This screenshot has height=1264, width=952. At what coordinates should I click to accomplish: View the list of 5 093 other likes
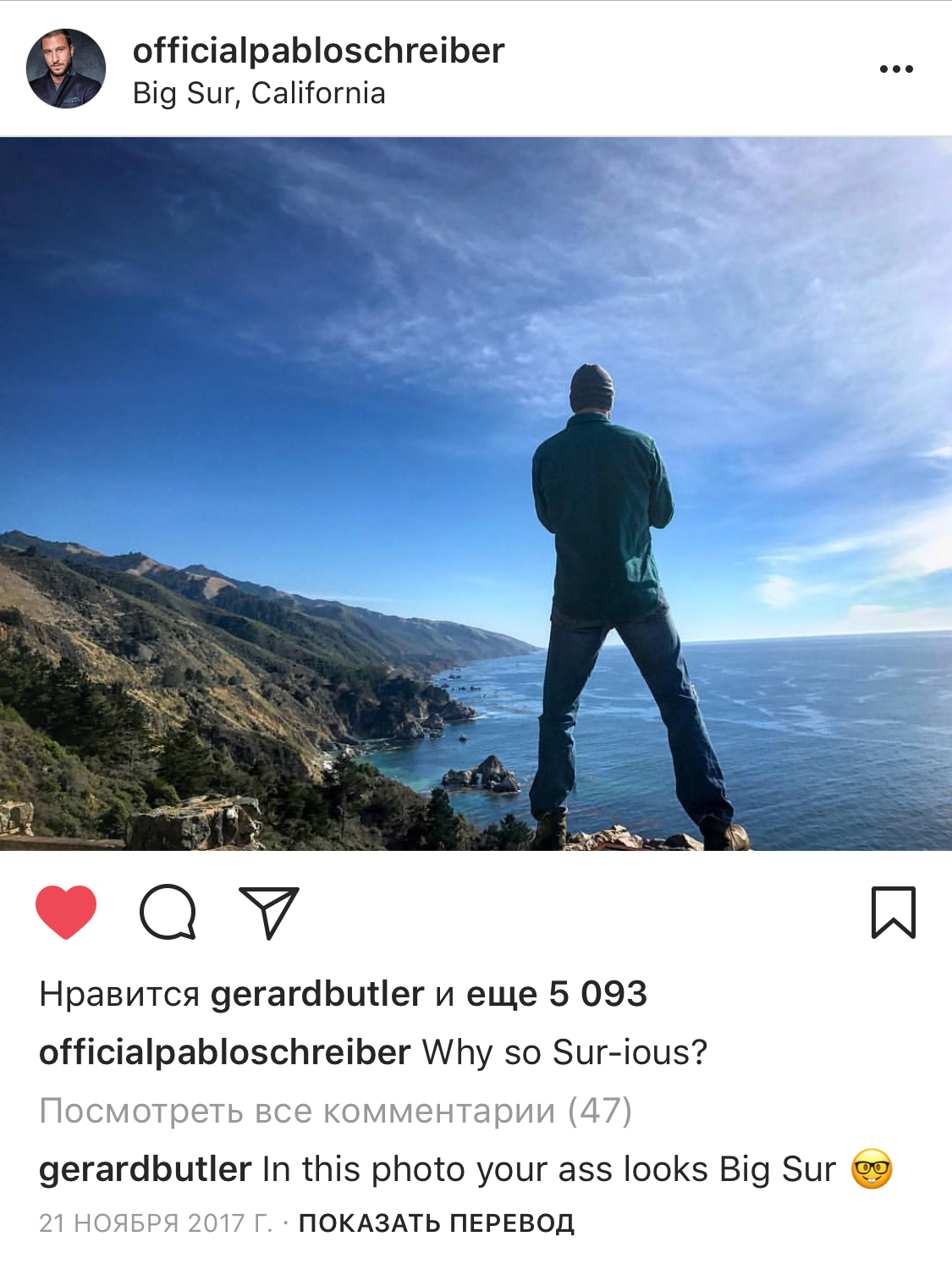pyautogui.click(x=557, y=994)
